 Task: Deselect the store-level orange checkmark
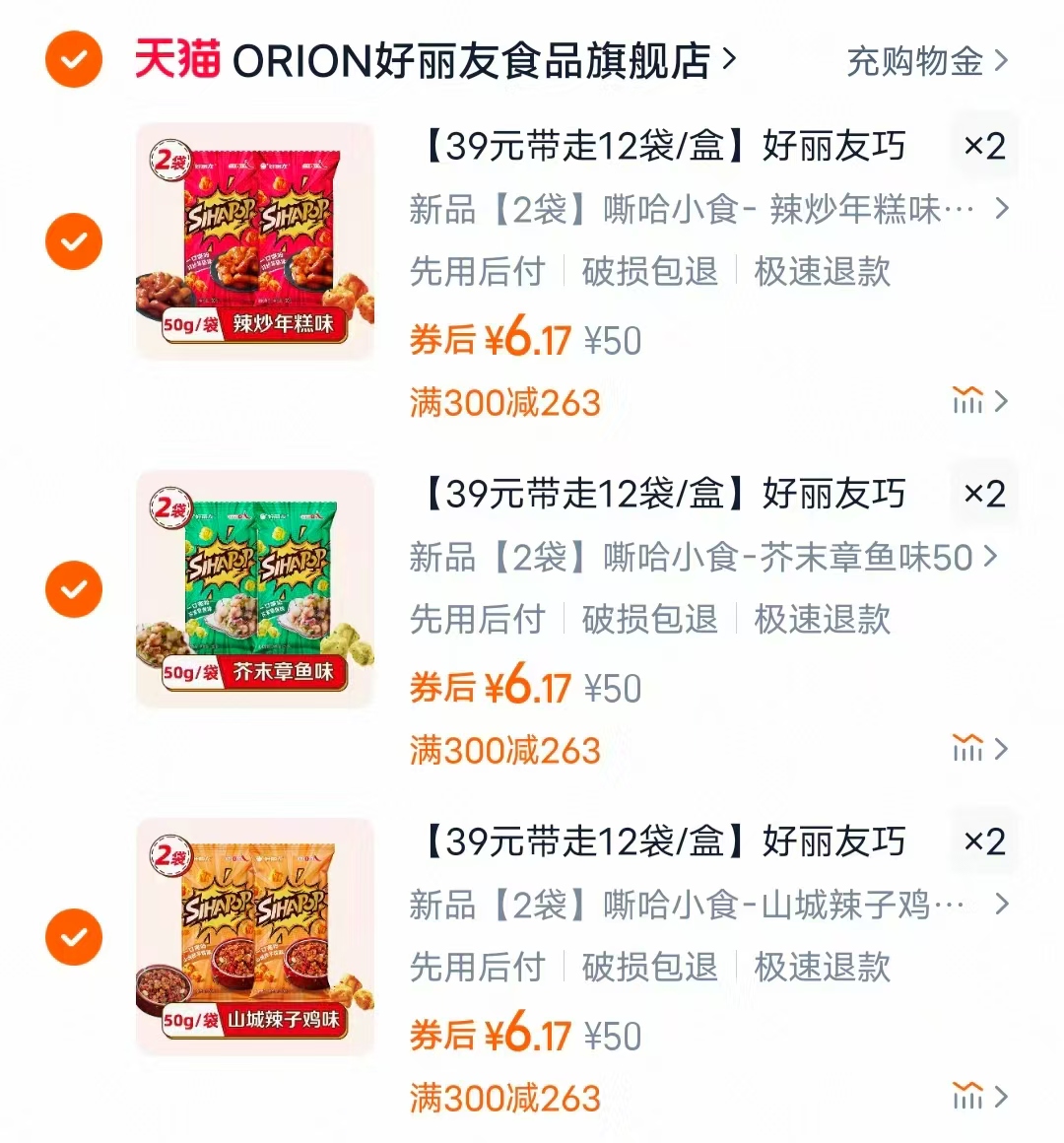click(x=73, y=60)
